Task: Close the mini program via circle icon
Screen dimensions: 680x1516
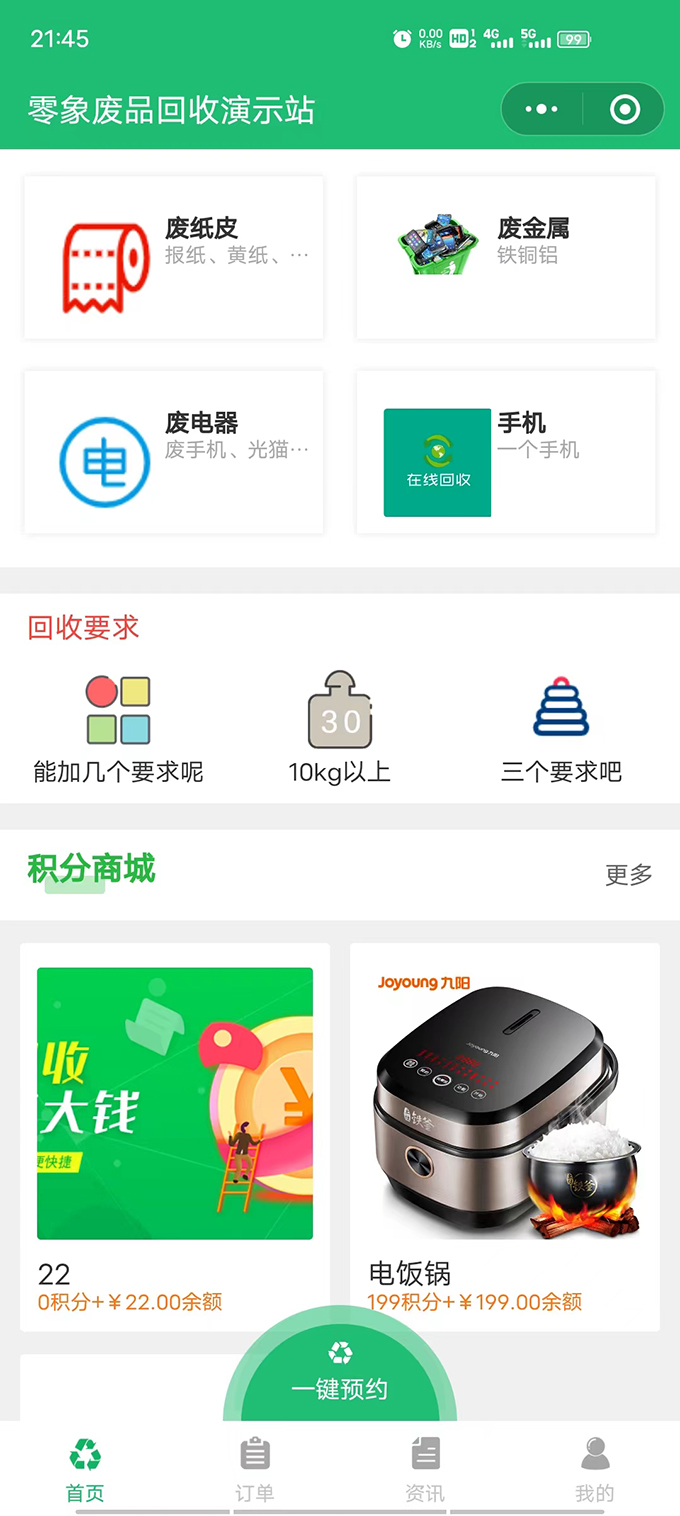Action: coord(625,109)
